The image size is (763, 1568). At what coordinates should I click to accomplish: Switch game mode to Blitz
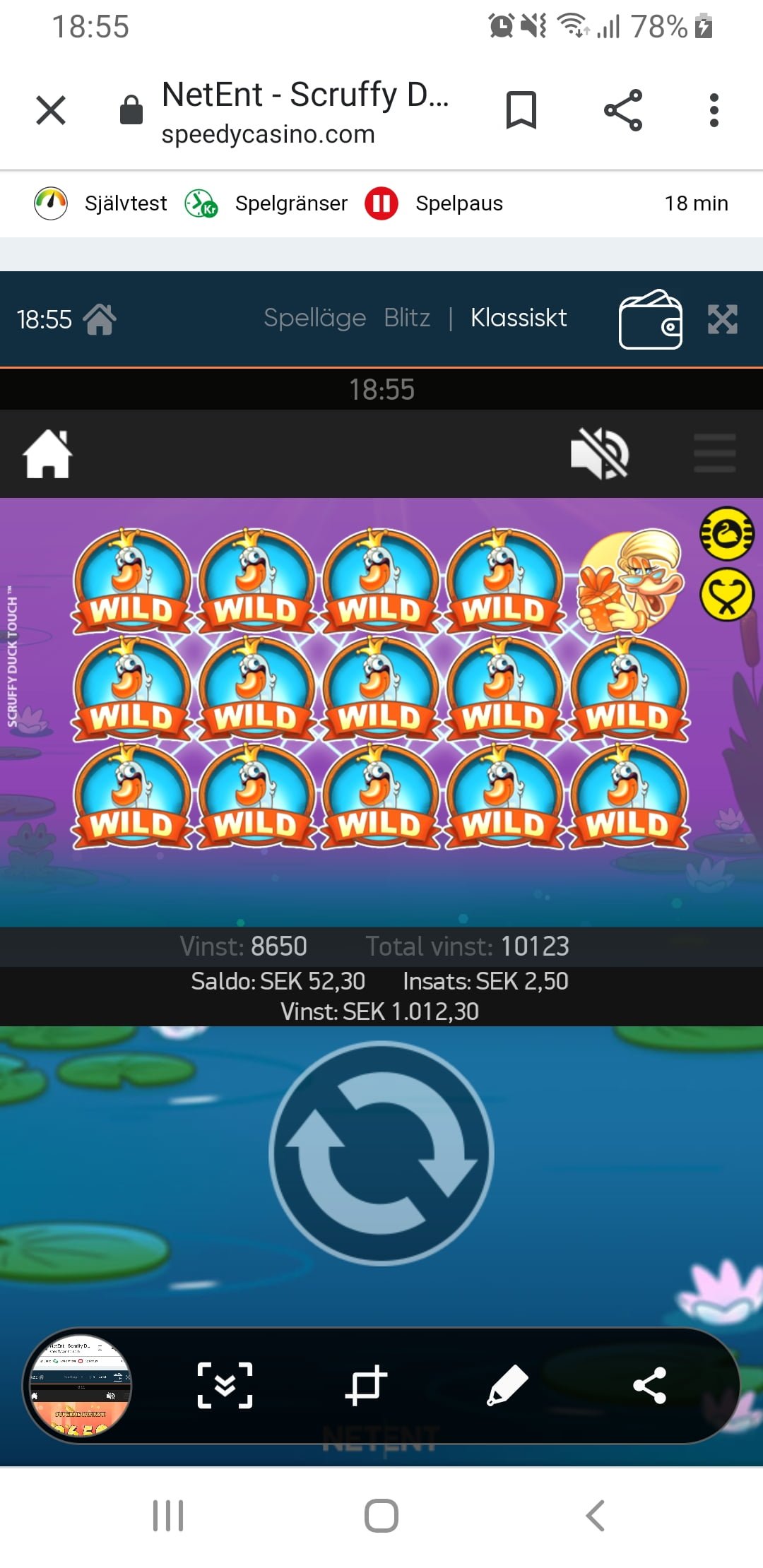[407, 318]
